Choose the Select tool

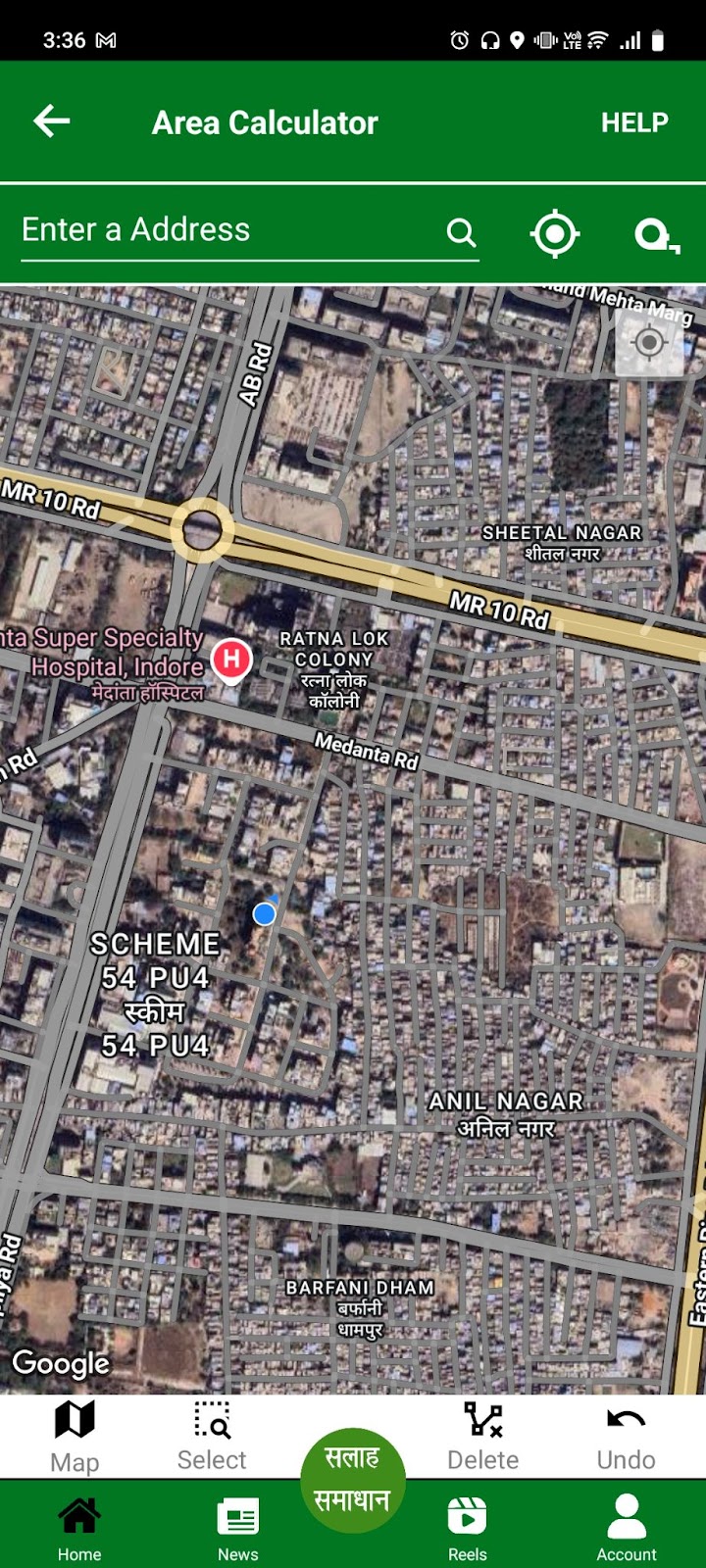pyautogui.click(x=212, y=1436)
